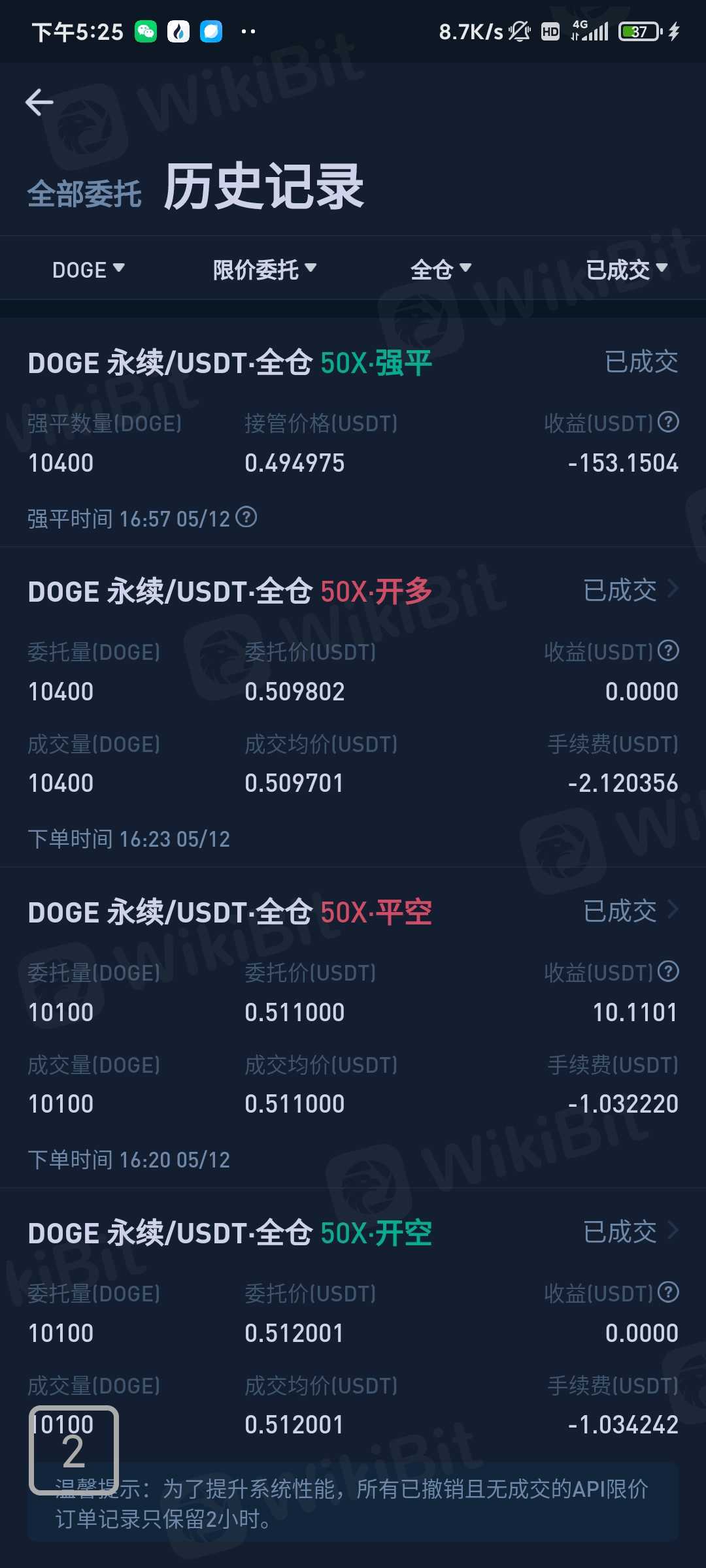Image resolution: width=706 pixels, height=1568 pixels.
Task: Go back using the arrow icon
Action: click(x=39, y=103)
